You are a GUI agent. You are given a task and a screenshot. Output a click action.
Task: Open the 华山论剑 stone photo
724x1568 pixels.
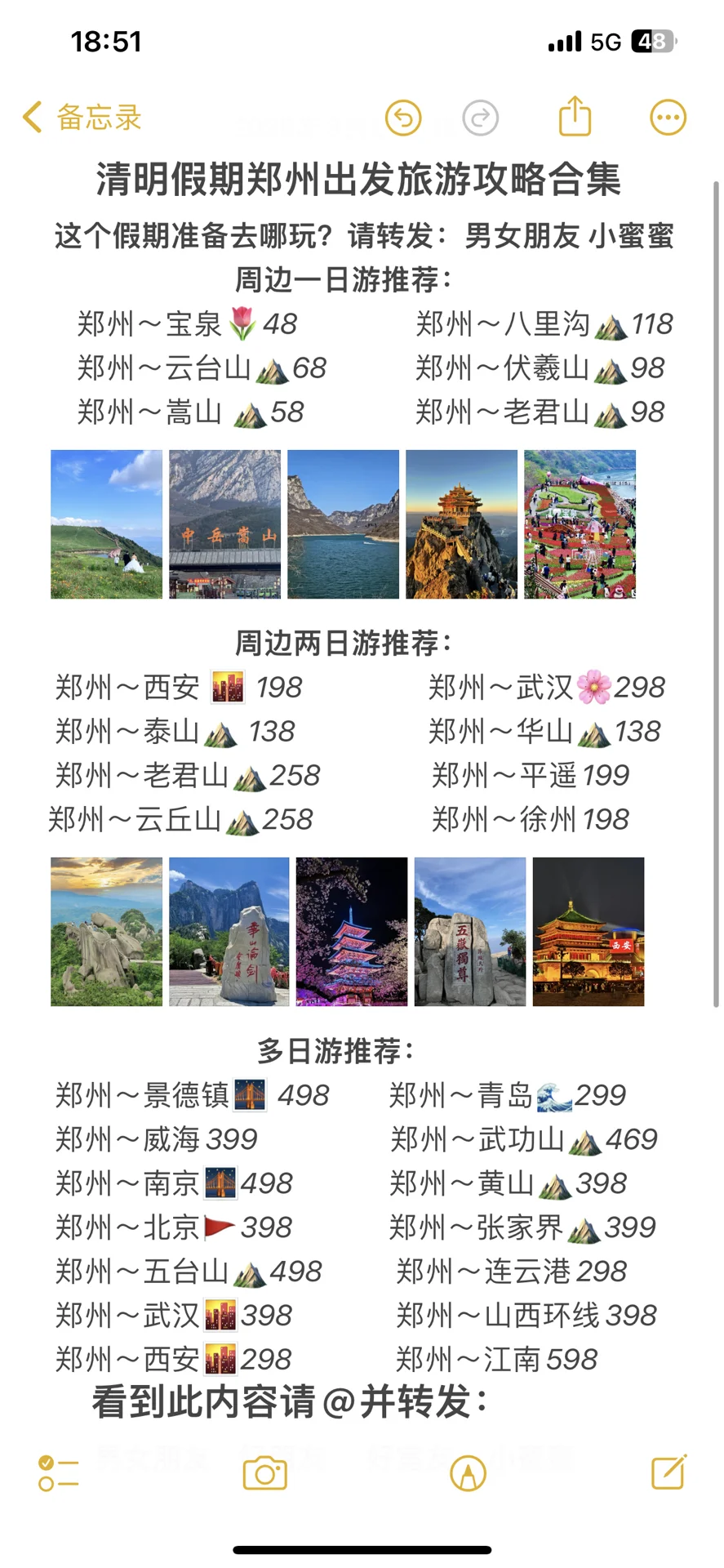229,932
